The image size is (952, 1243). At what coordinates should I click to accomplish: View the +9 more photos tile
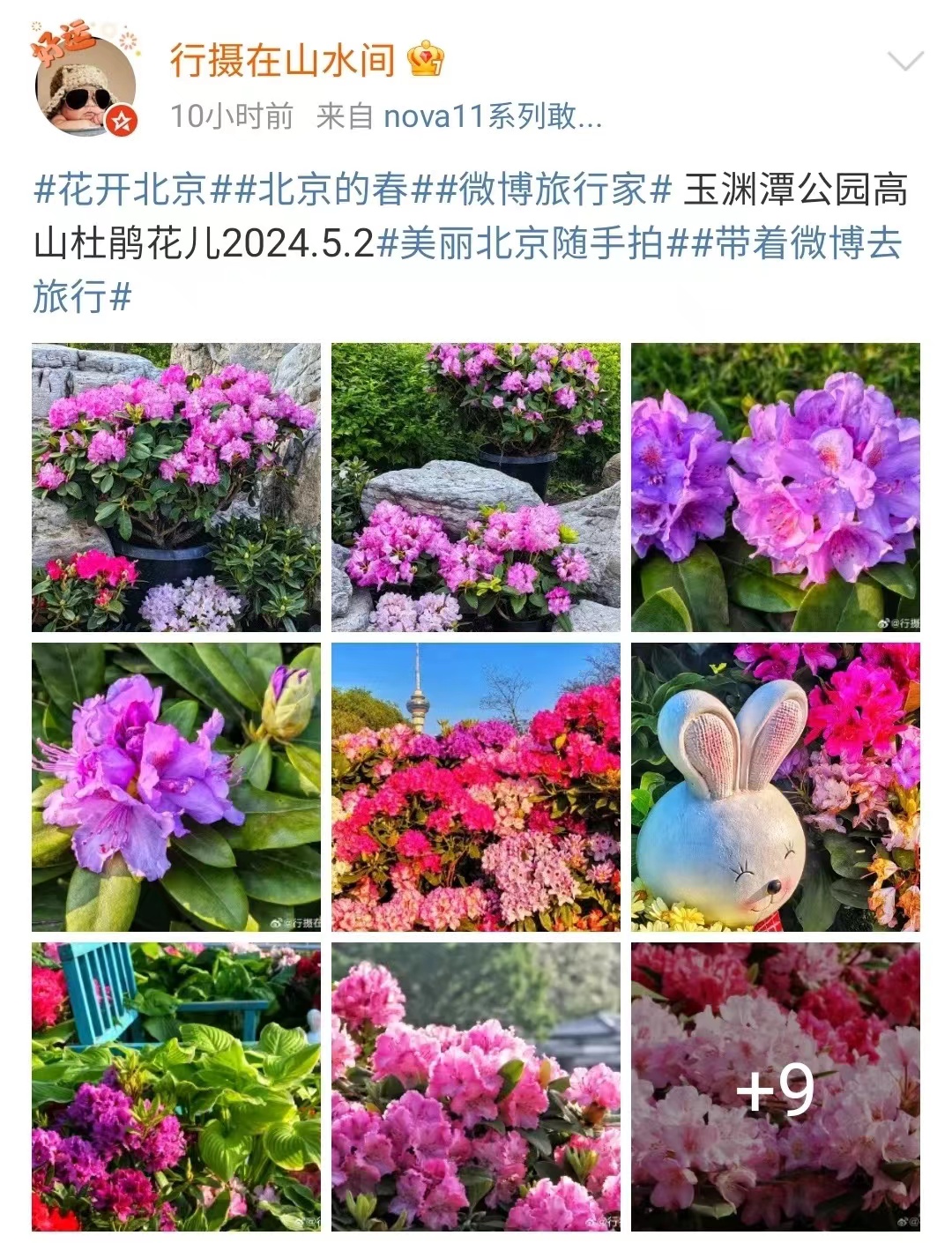[775, 1086]
